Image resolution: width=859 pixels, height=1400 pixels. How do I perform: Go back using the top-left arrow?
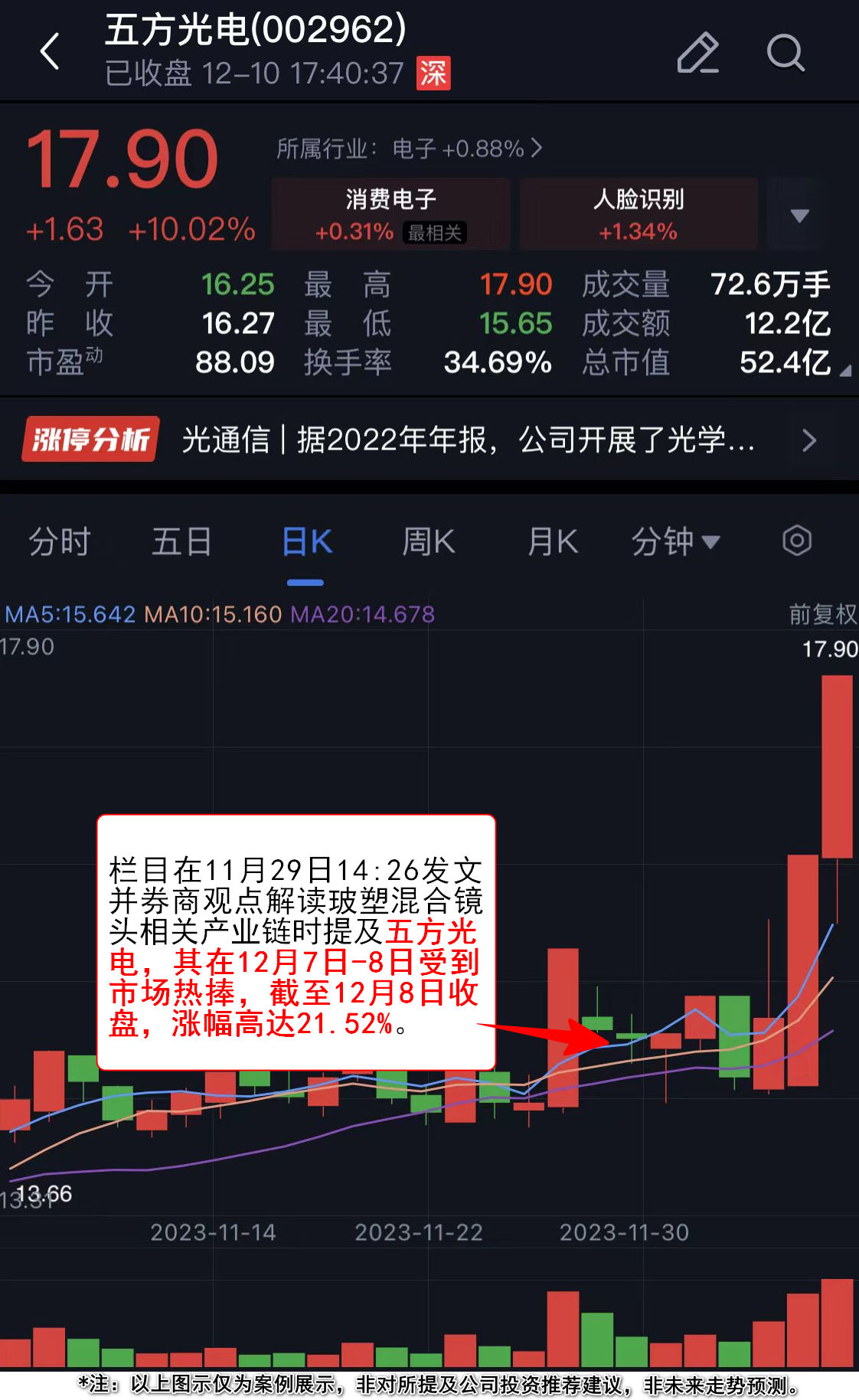[50, 52]
